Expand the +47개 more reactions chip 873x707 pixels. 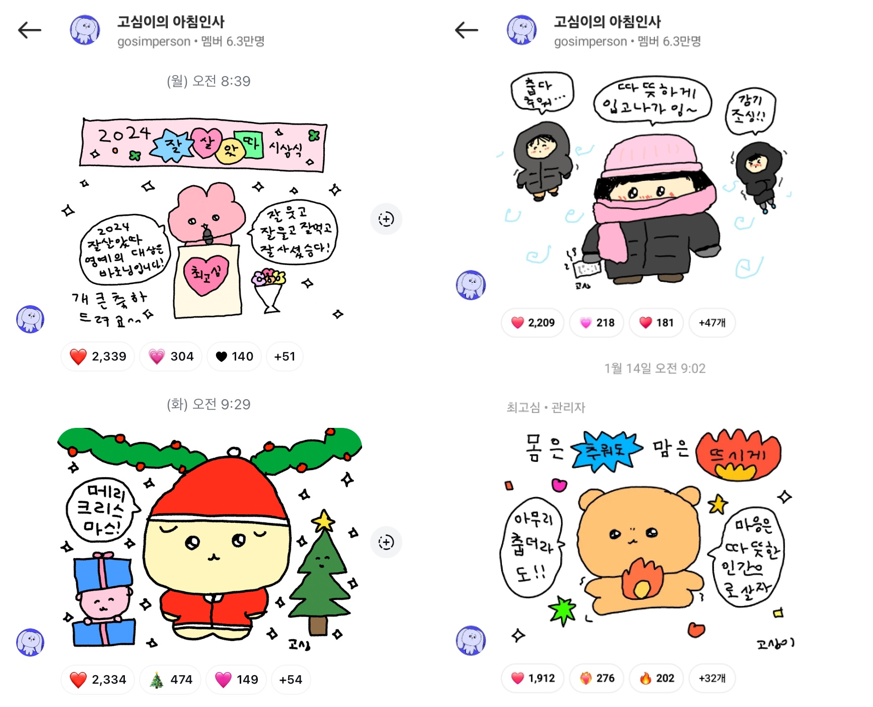click(x=712, y=323)
